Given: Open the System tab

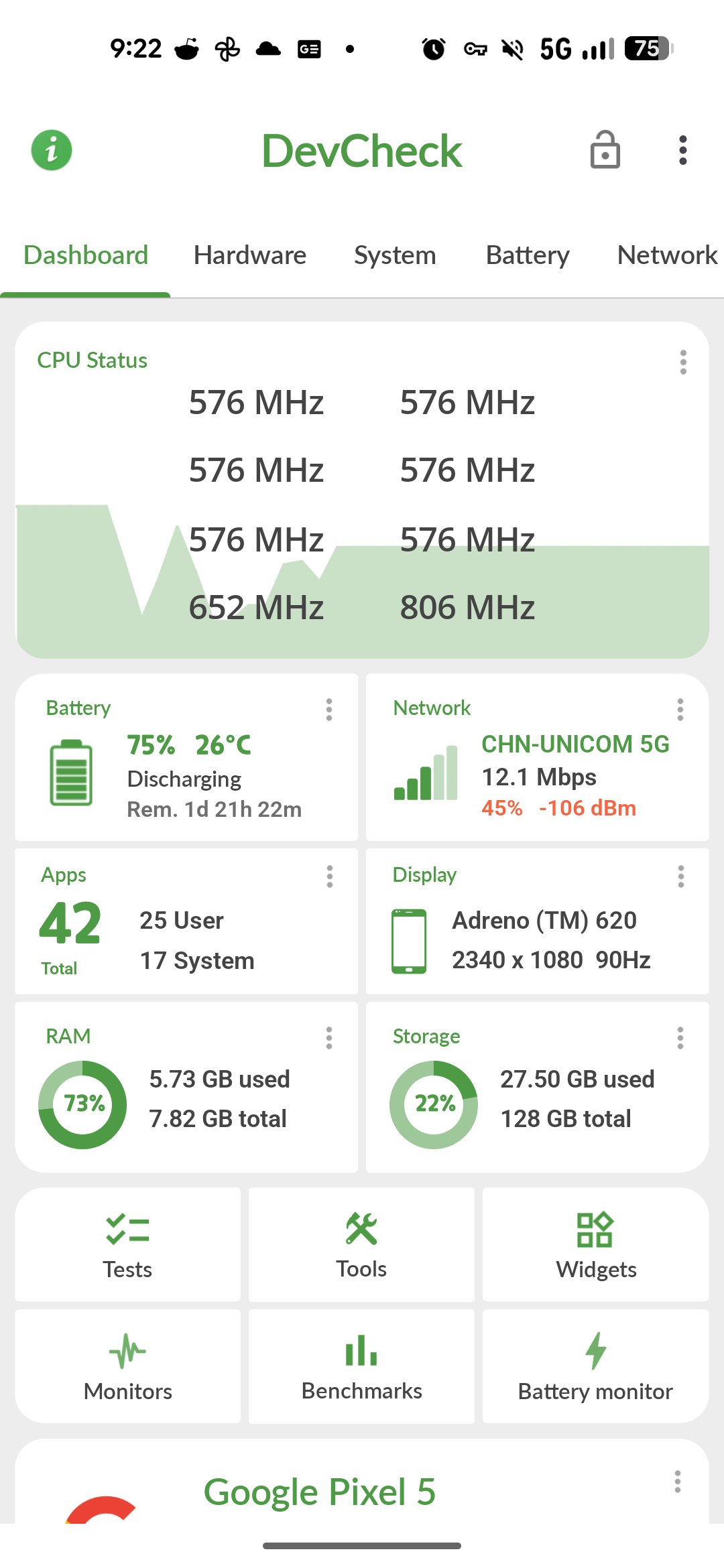Looking at the screenshot, I should (x=395, y=255).
